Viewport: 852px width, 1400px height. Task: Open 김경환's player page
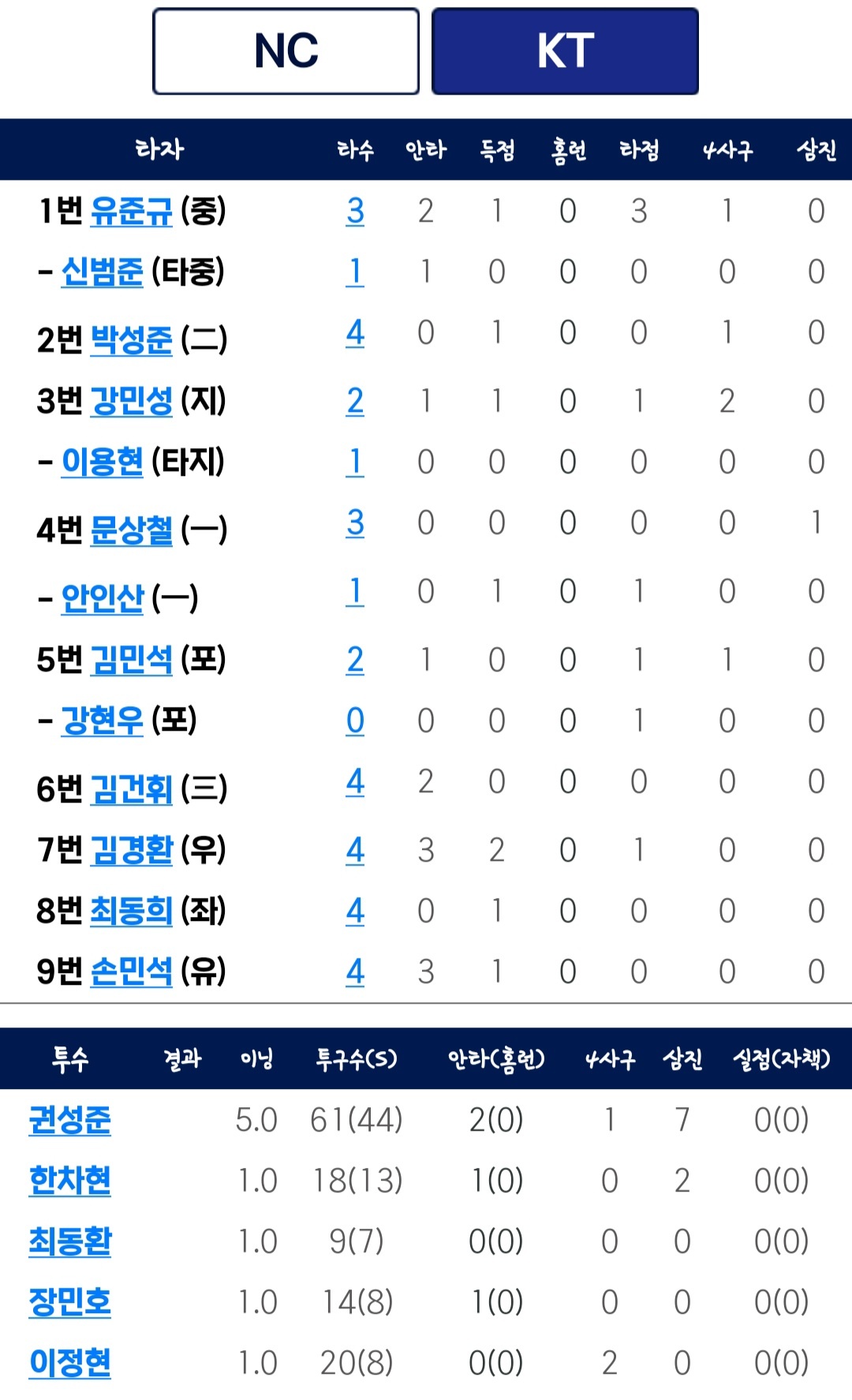pos(131,849)
